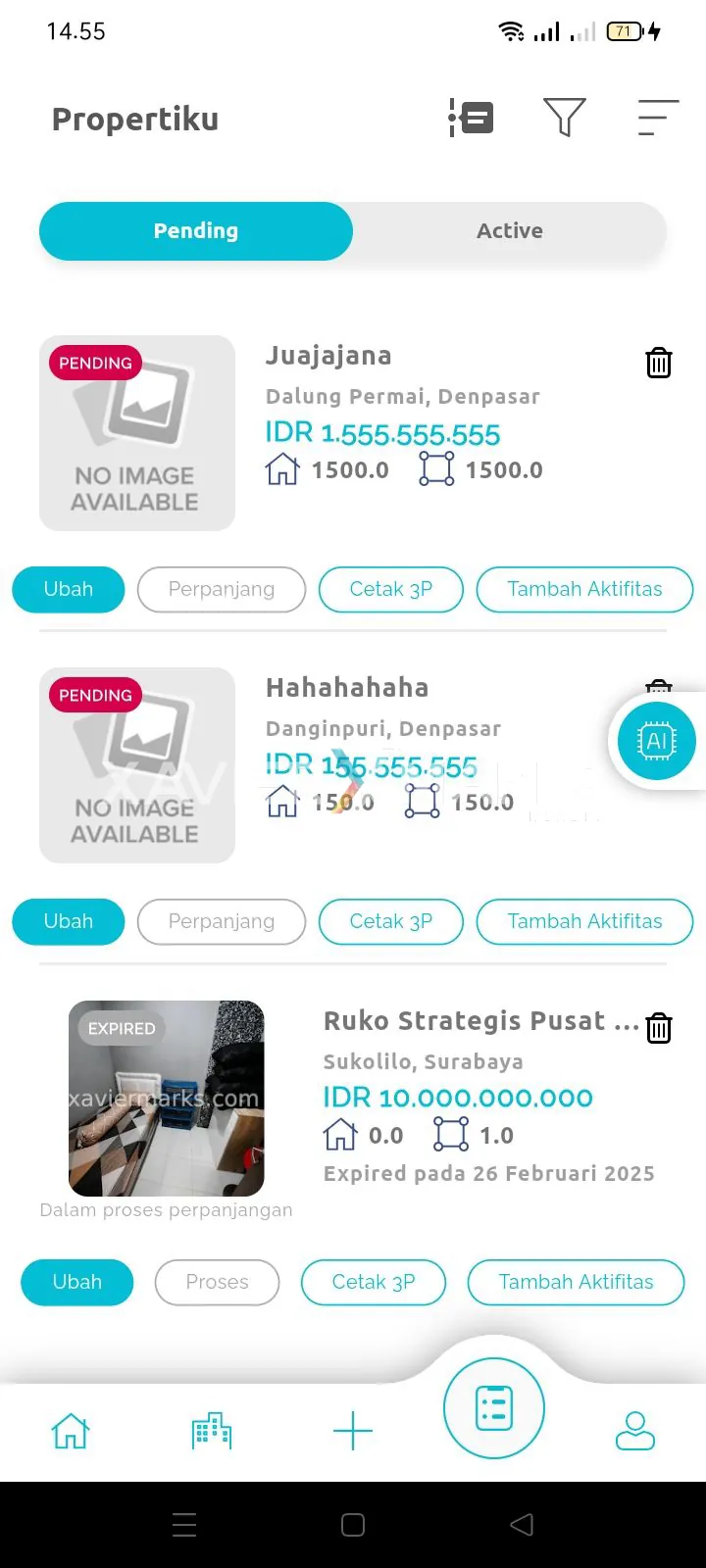Edit the Hahahahaha property with Ubah
The height and width of the screenshot is (1568, 706).
(x=69, y=921)
